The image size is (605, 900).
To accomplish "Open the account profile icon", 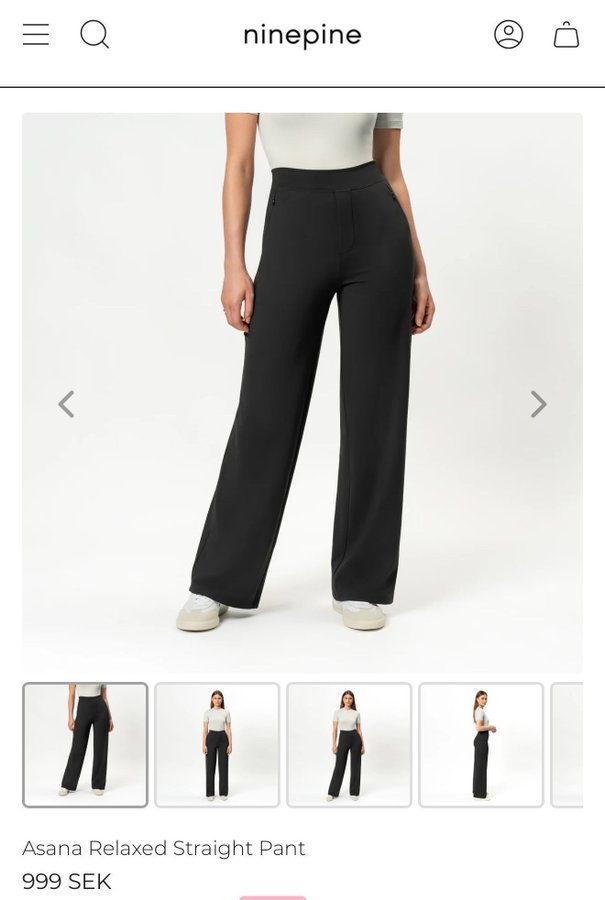I will coord(508,35).
